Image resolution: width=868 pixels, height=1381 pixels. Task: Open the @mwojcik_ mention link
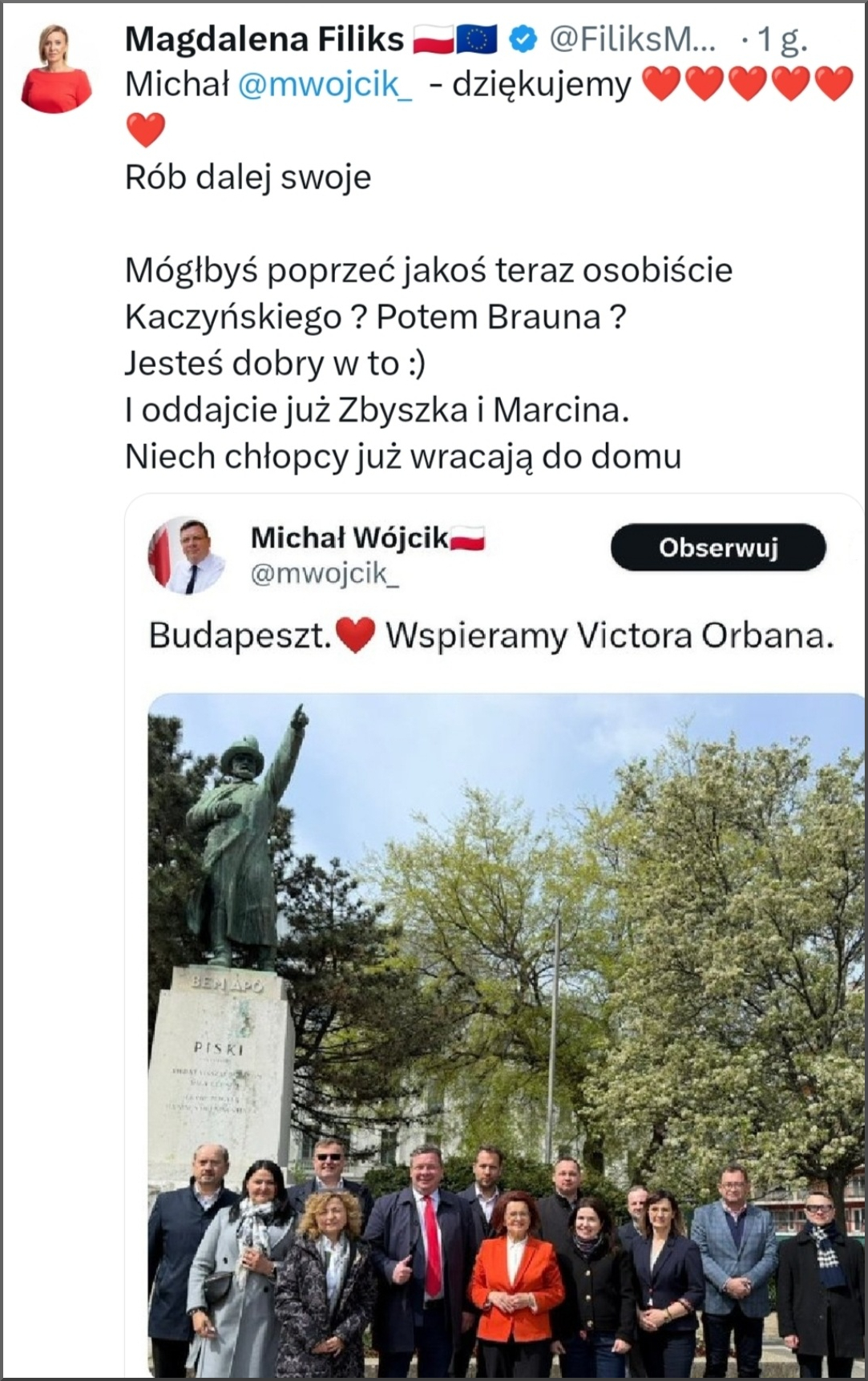(x=325, y=84)
